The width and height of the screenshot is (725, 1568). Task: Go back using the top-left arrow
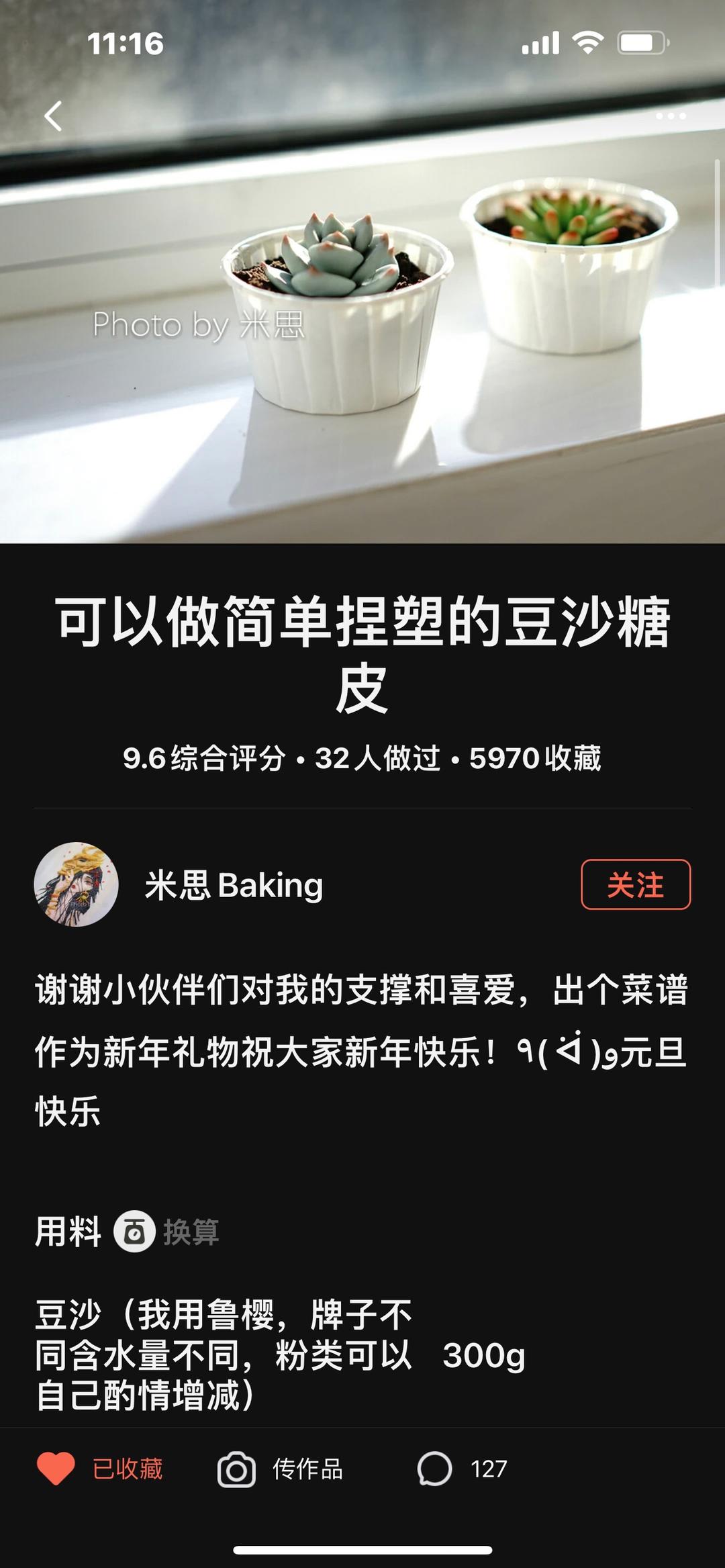coord(54,116)
